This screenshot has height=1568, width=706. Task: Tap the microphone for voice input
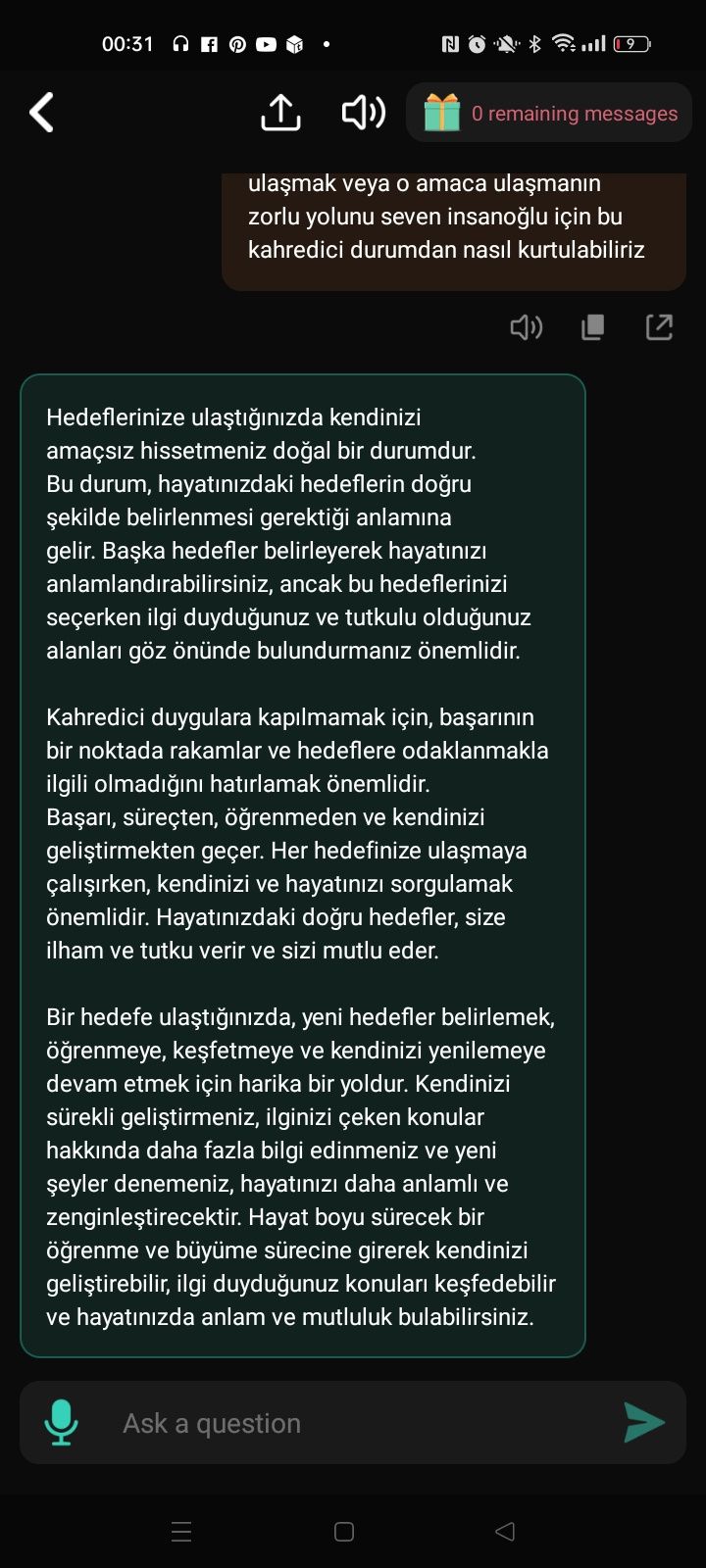pos(61,1423)
